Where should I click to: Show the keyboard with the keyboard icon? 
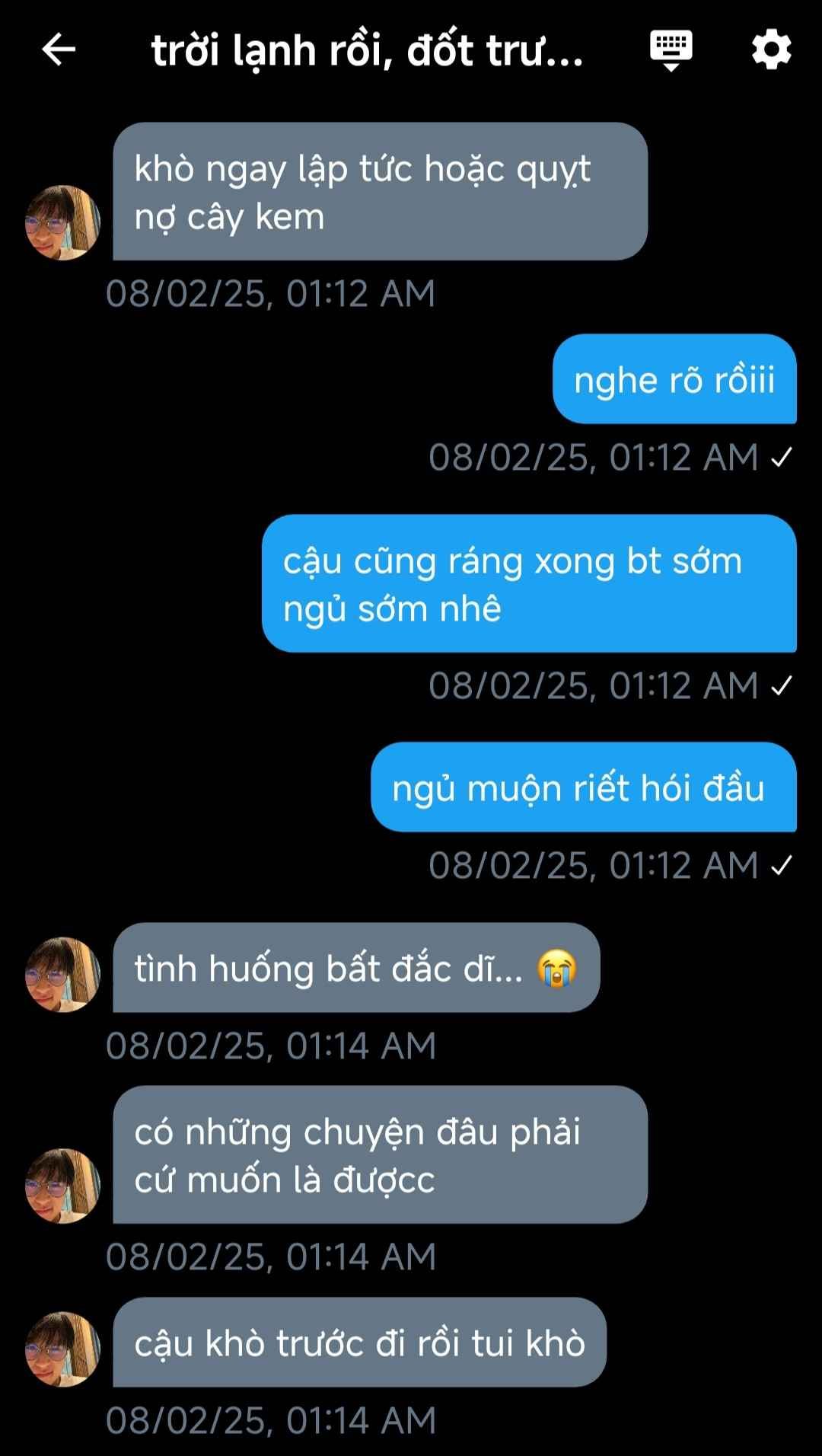tap(671, 50)
